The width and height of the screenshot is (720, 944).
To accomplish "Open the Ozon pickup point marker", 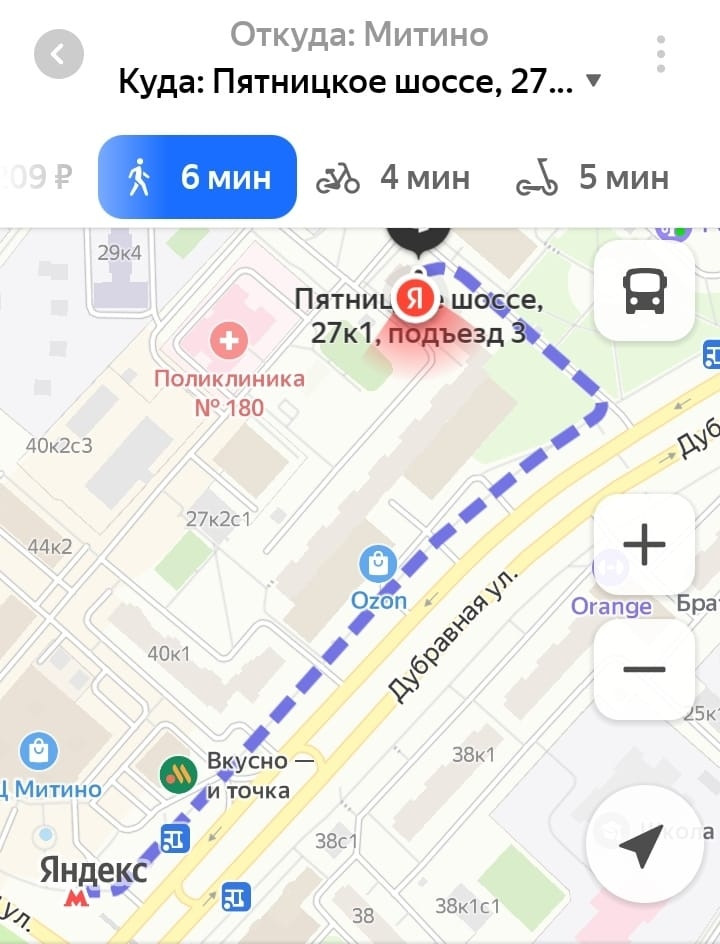I will (379, 565).
